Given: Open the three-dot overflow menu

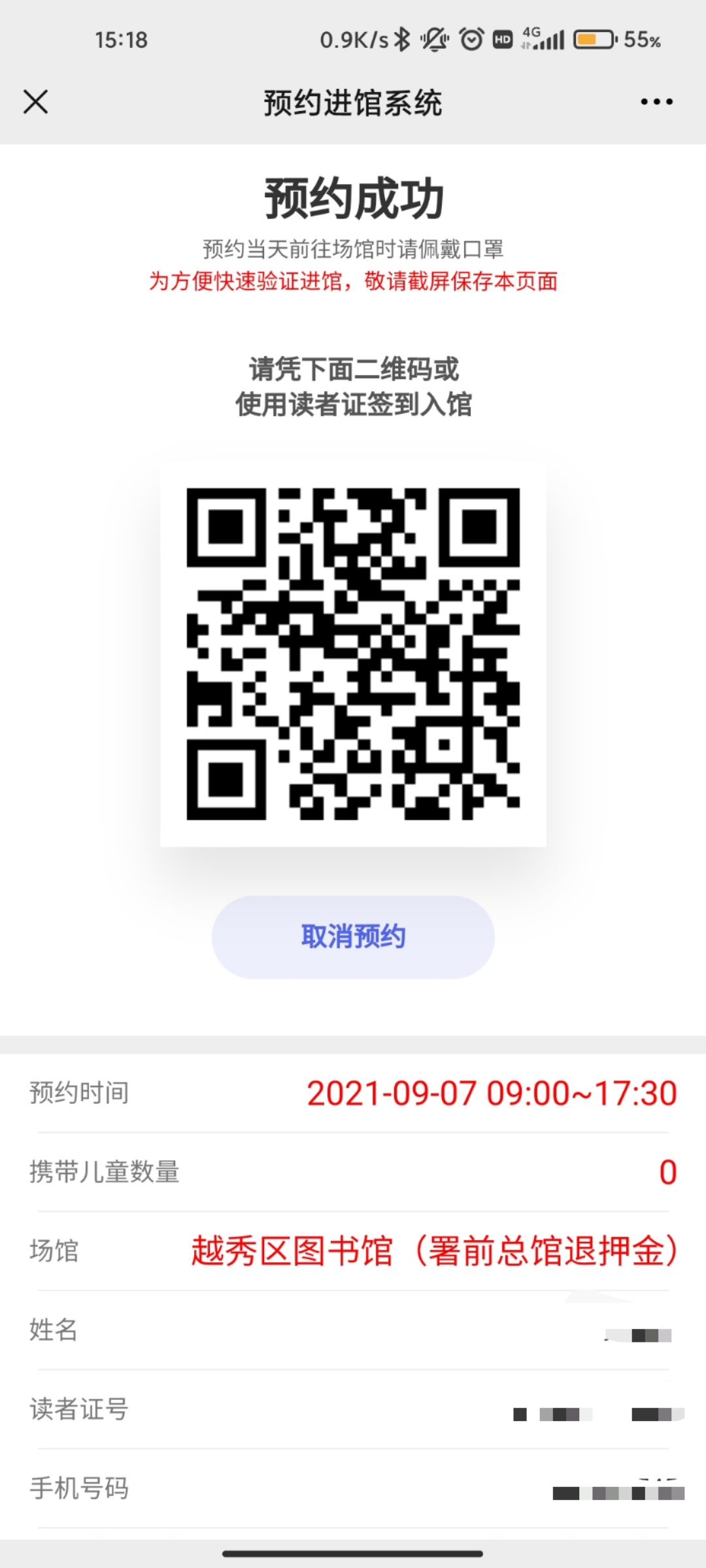Looking at the screenshot, I should click(x=656, y=102).
